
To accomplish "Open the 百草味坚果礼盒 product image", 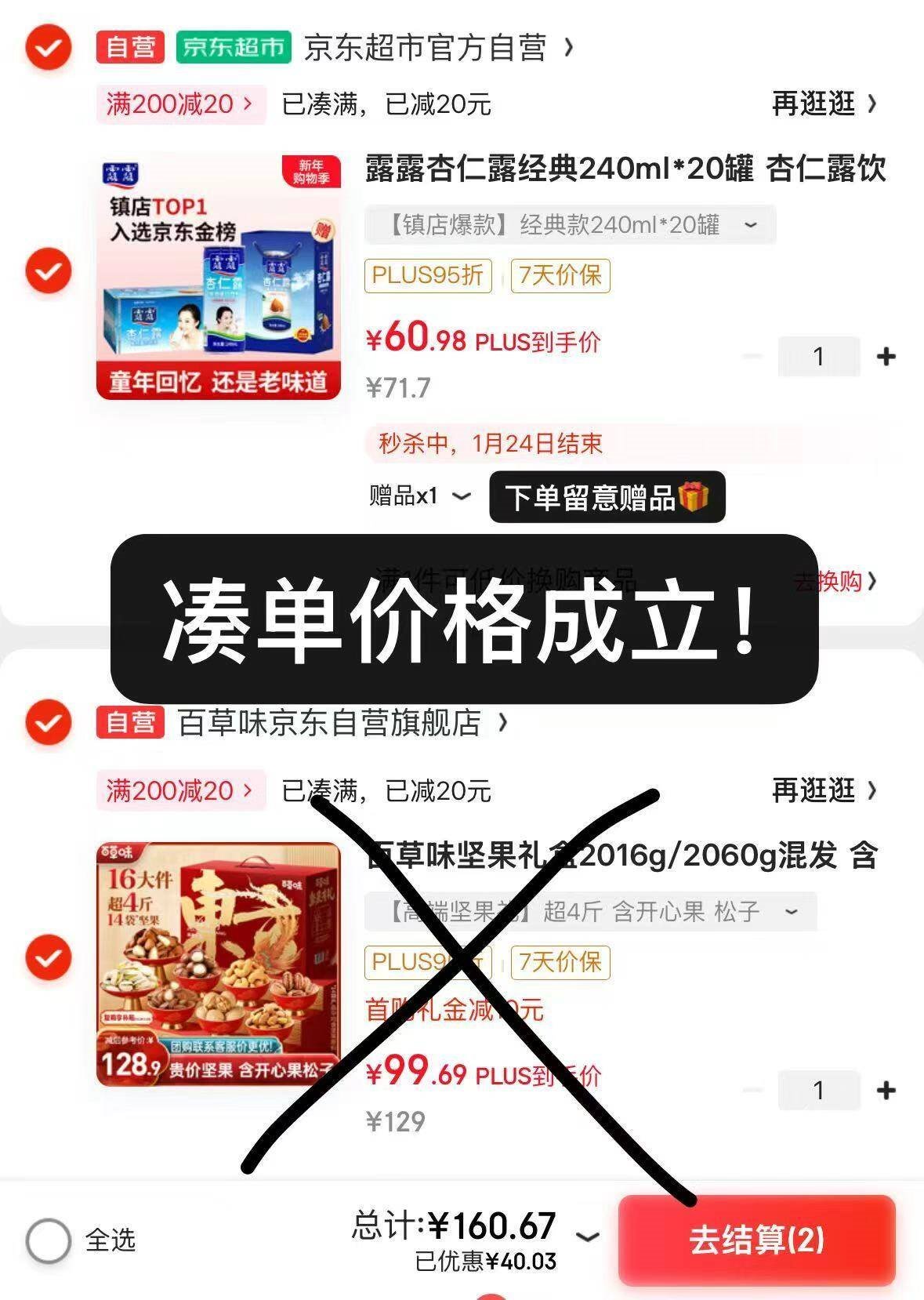I will pos(219,964).
